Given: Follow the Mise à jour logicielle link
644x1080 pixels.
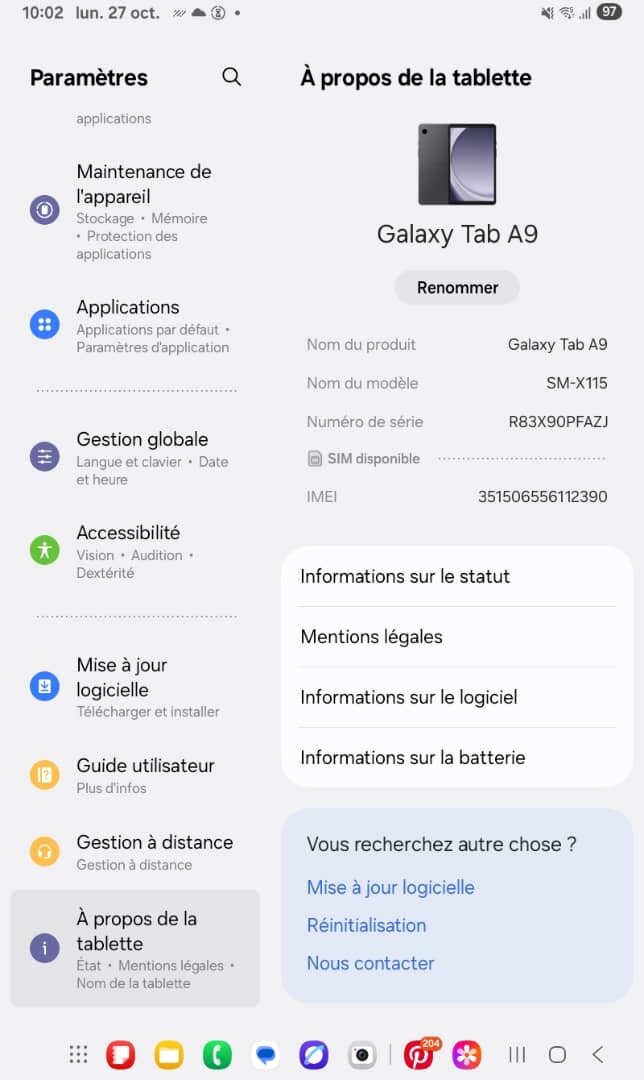Looking at the screenshot, I should 390,887.
